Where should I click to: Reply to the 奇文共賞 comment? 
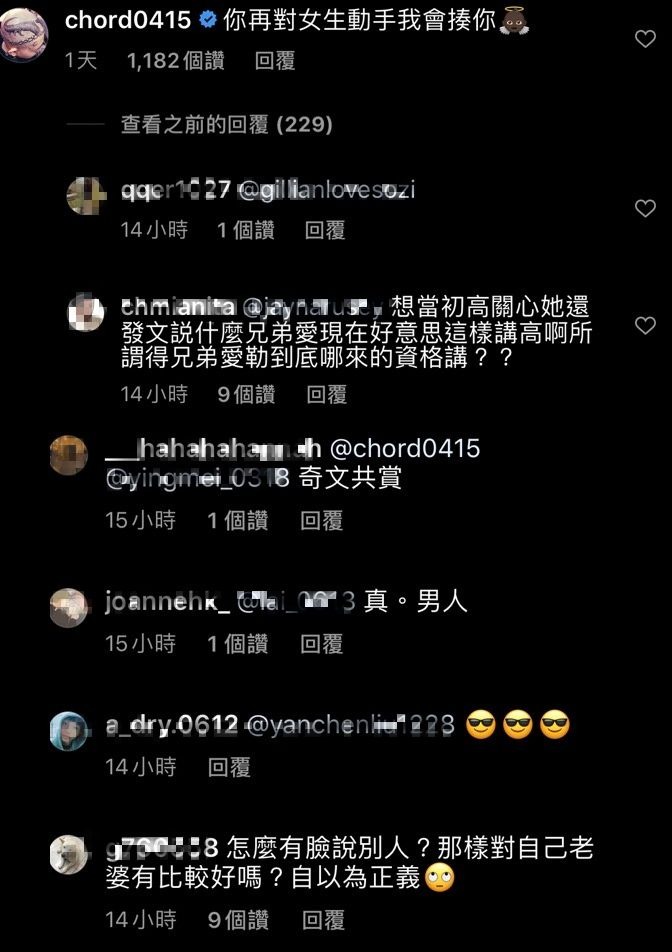pos(322,520)
